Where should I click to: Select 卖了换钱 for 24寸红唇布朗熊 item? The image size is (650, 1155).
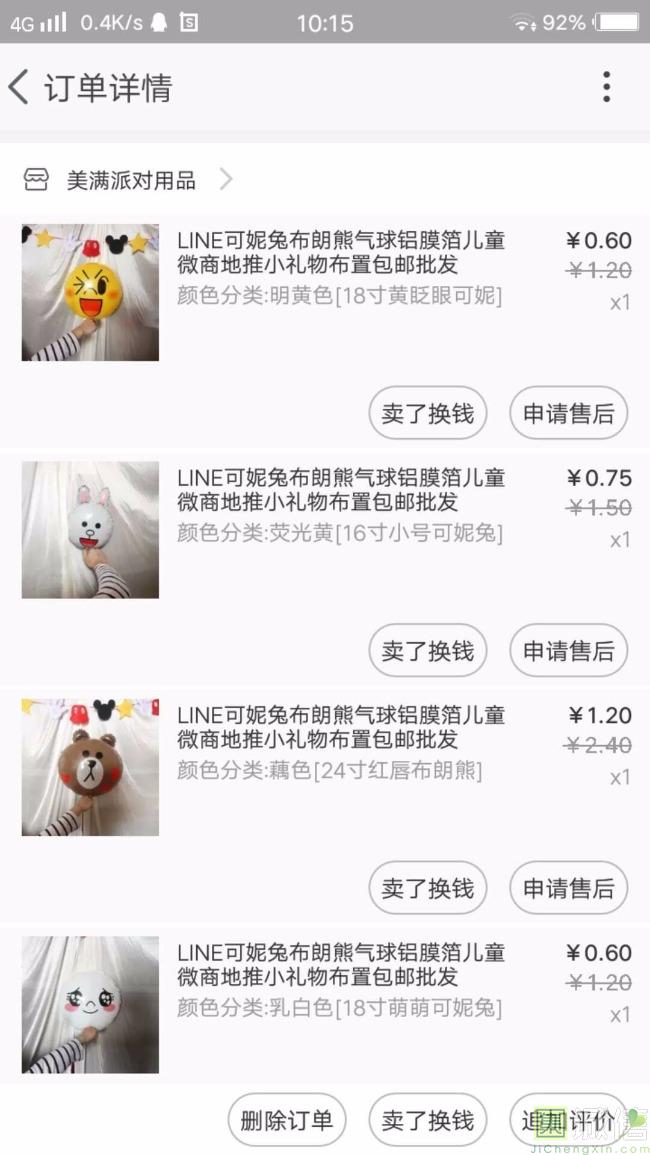[427, 888]
